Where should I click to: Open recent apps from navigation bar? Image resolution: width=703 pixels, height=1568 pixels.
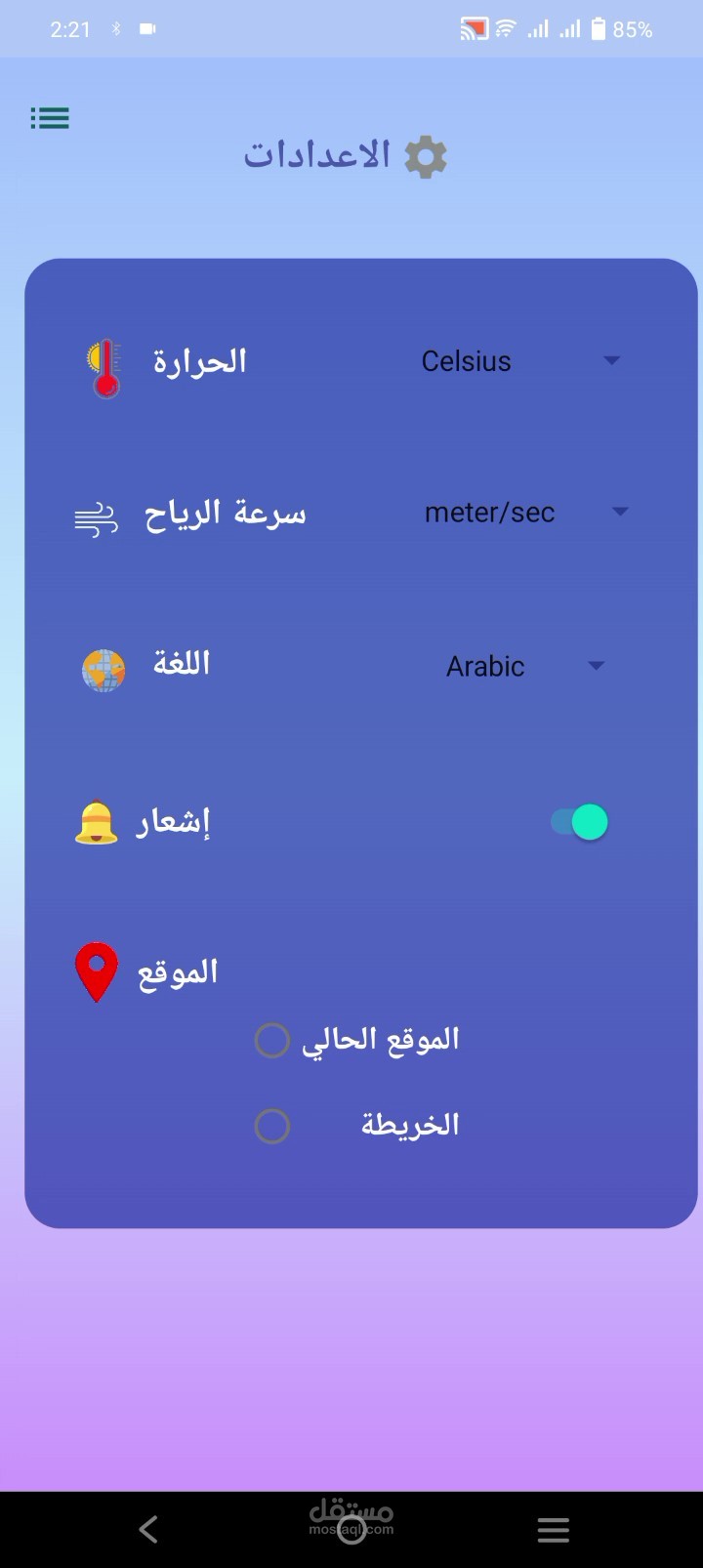pos(553,1530)
